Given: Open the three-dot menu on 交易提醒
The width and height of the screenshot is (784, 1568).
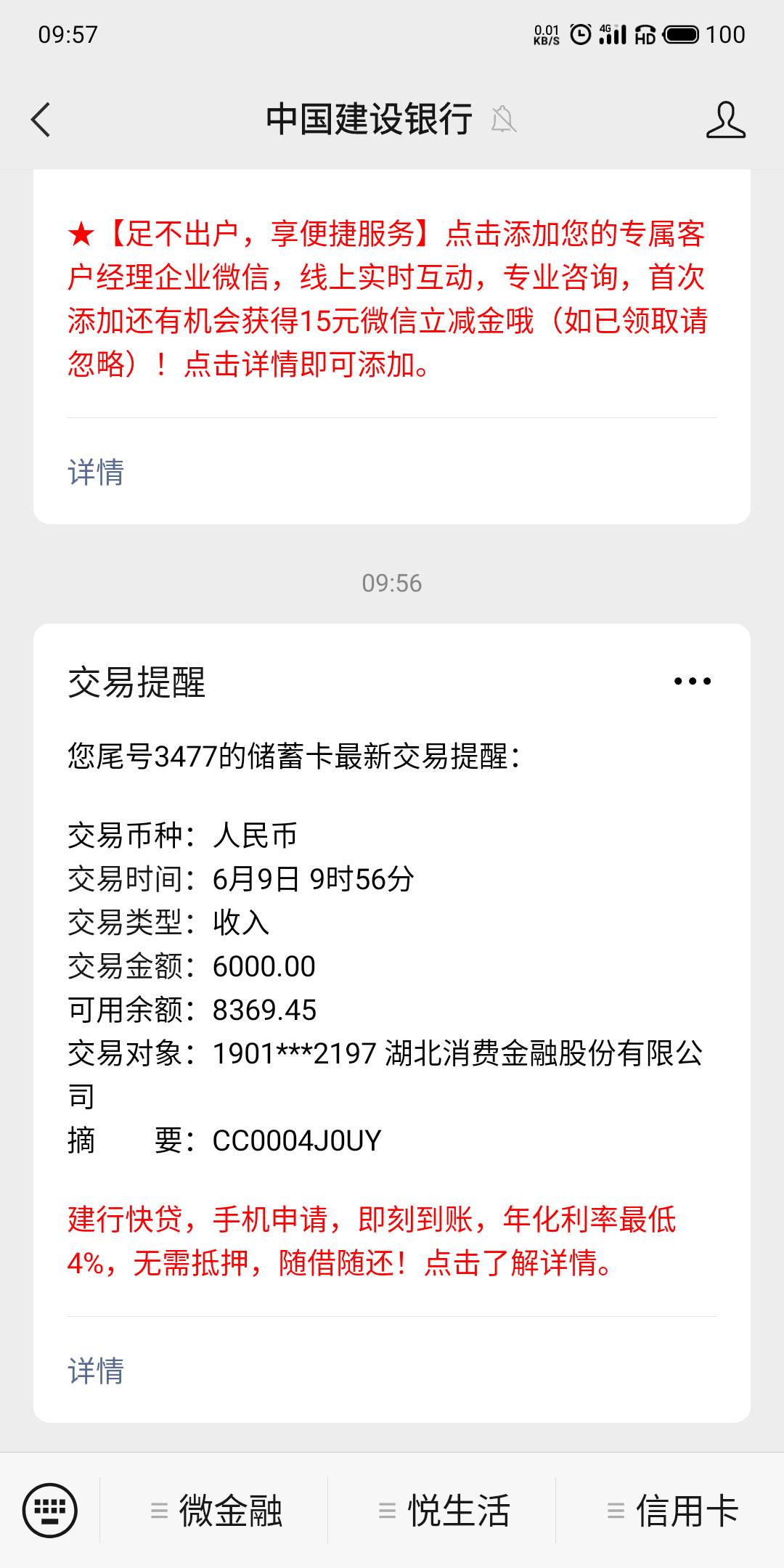Looking at the screenshot, I should [693, 681].
